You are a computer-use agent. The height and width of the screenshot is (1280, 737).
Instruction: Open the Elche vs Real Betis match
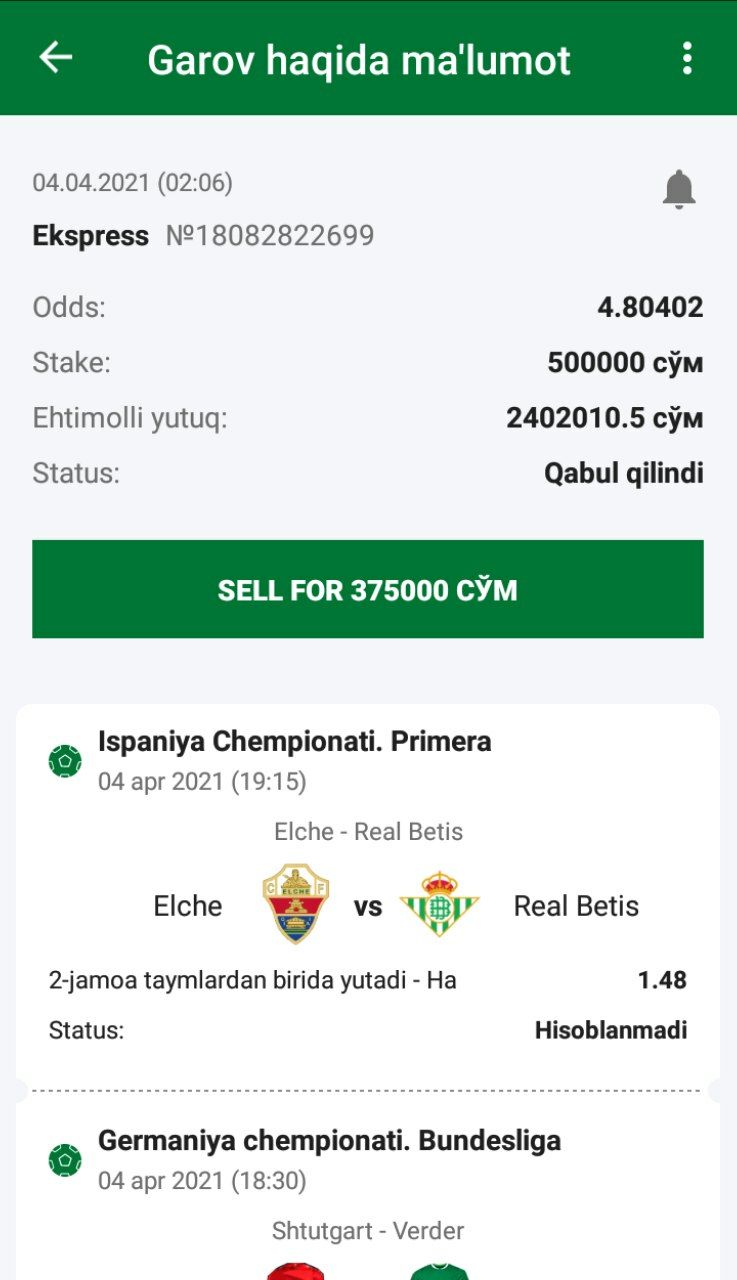(368, 905)
